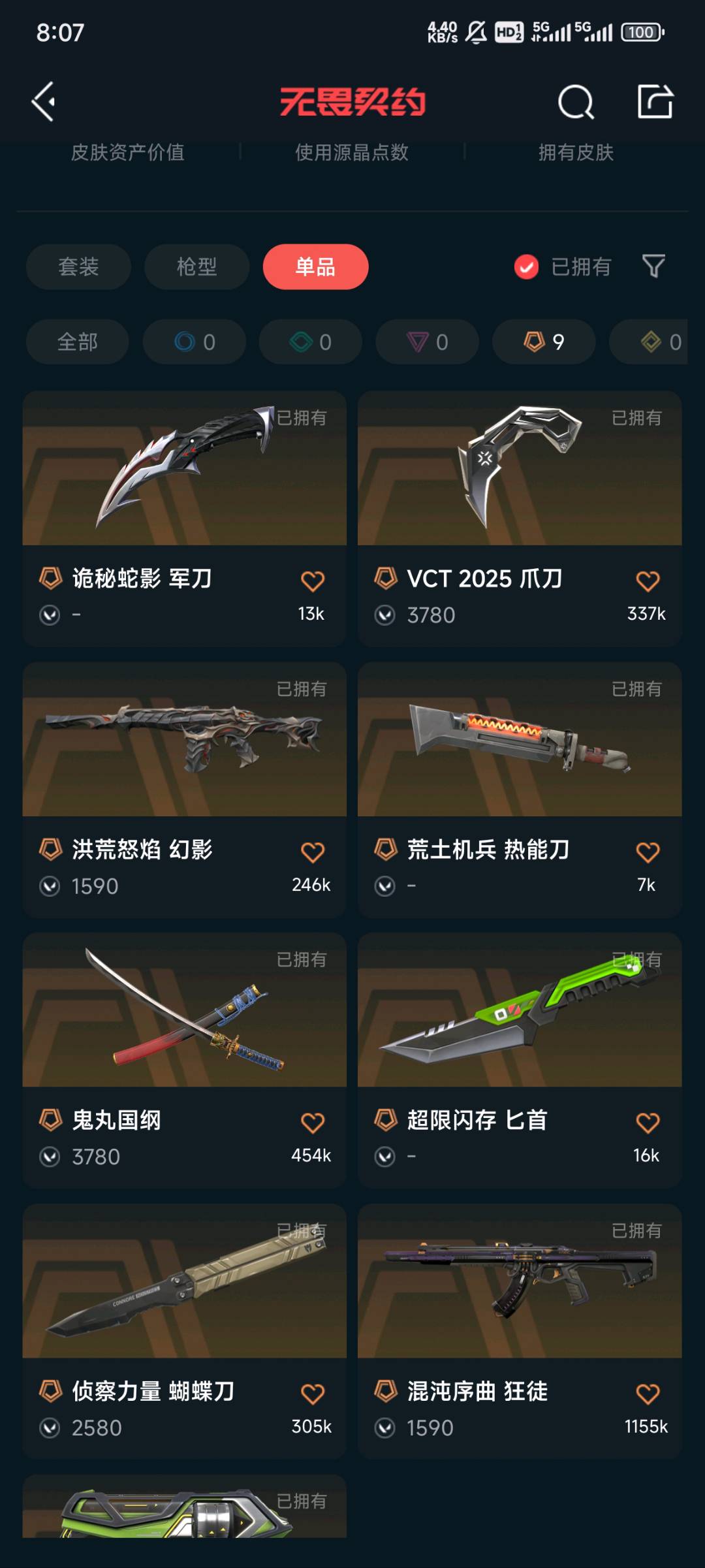Like the 洪荒怒焰 幻影 skin
The image size is (705, 1568).
[x=313, y=852]
